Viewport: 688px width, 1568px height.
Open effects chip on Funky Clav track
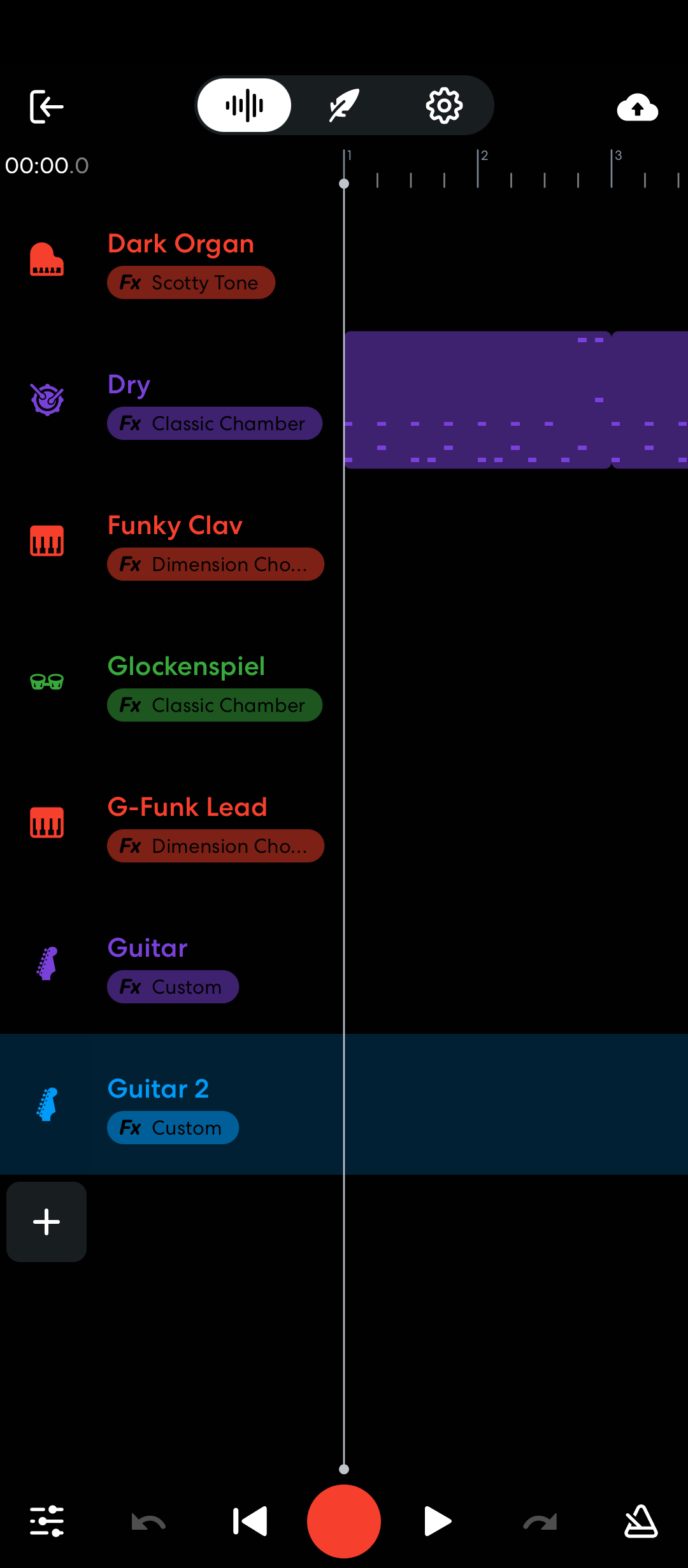(215, 564)
